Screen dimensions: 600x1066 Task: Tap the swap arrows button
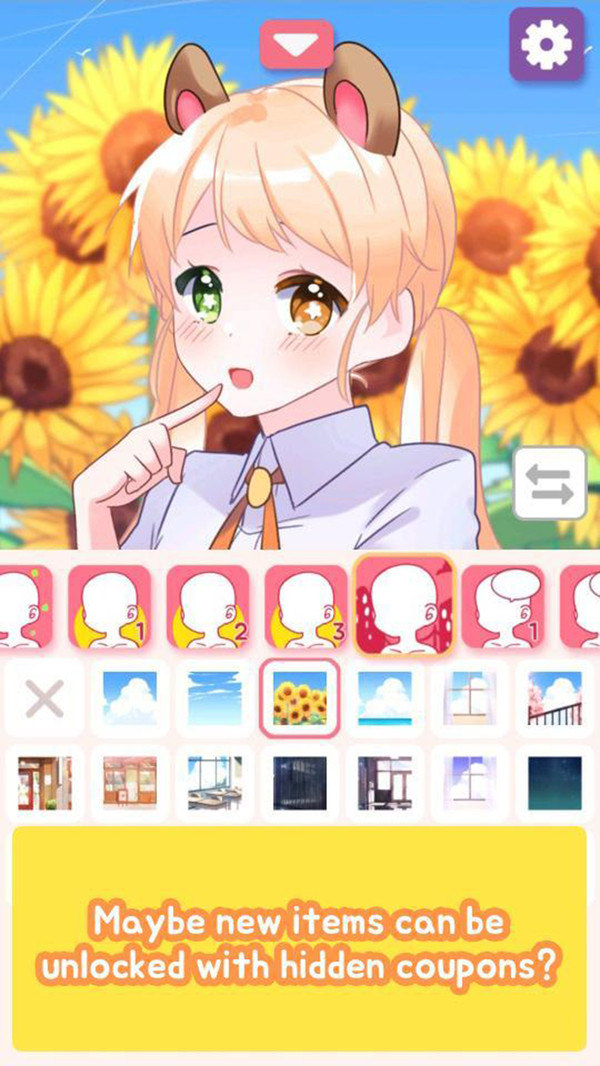(x=550, y=483)
